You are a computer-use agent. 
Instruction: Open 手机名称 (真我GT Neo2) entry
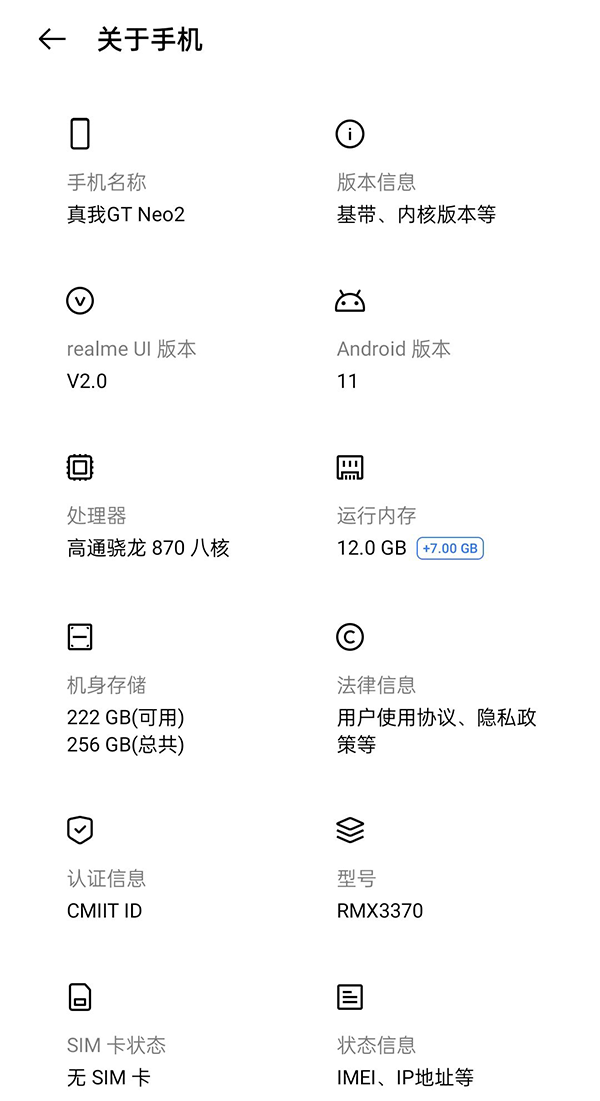(126, 198)
